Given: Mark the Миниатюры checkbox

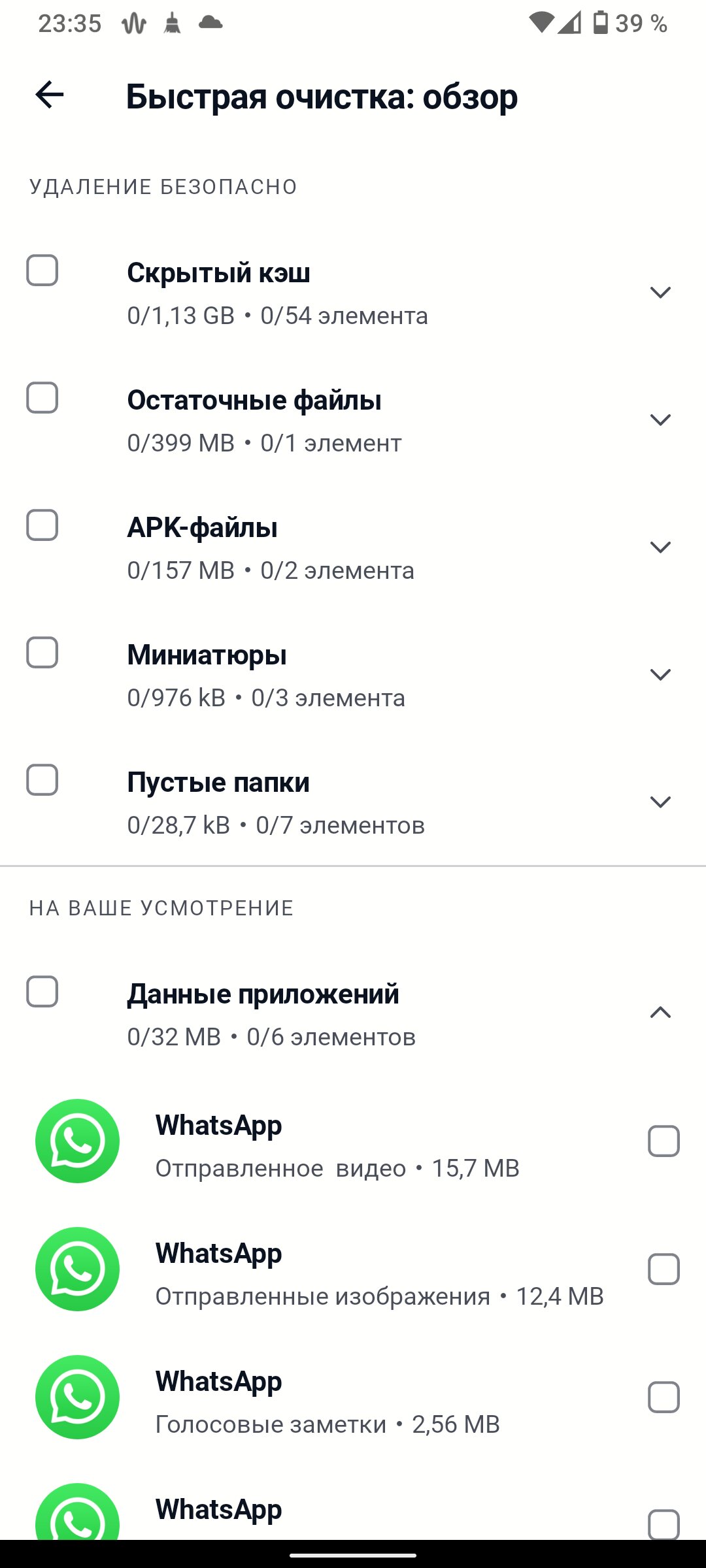Looking at the screenshot, I should [42, 653].
